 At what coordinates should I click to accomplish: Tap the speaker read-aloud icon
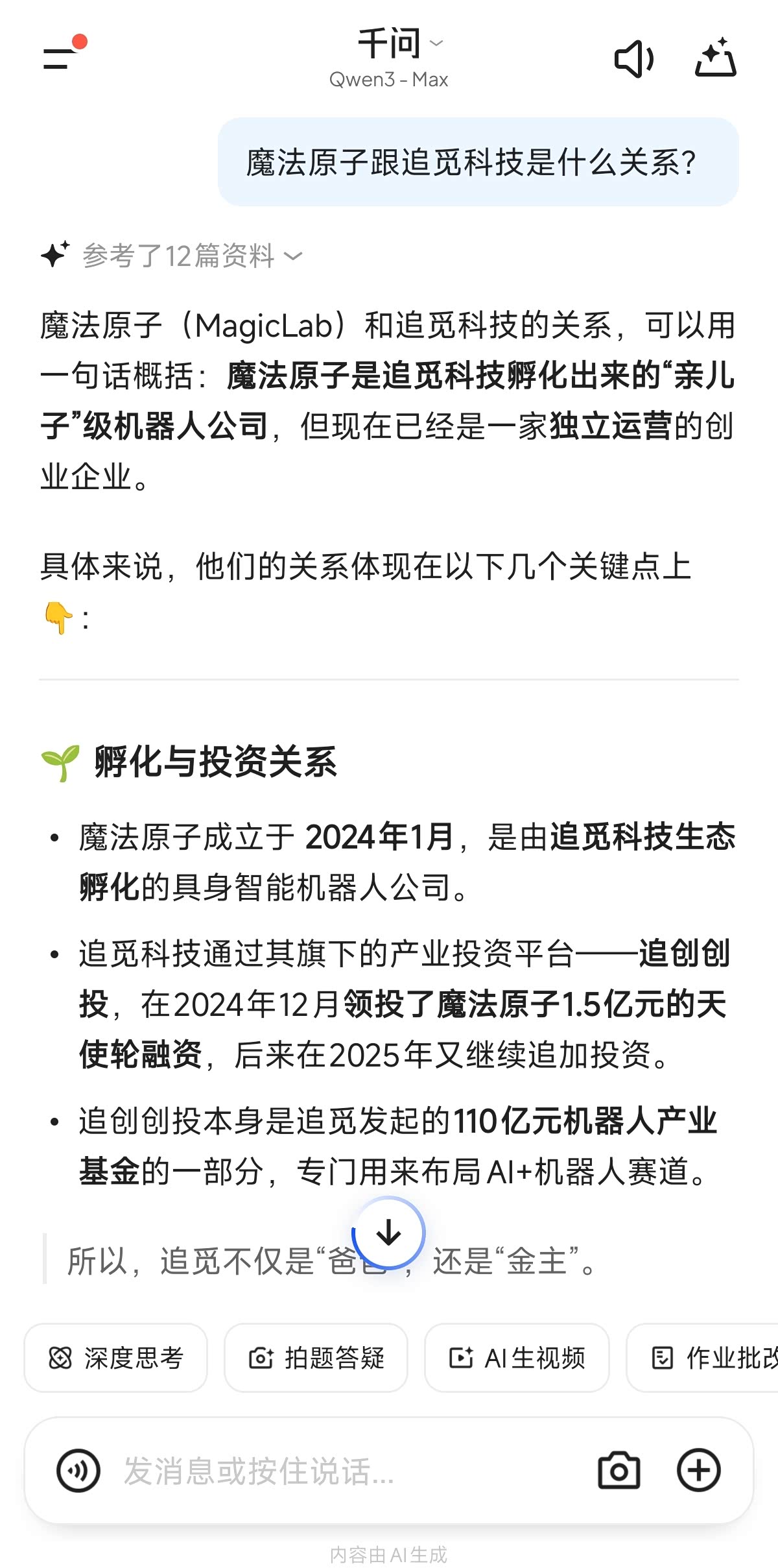pos(633,59)
